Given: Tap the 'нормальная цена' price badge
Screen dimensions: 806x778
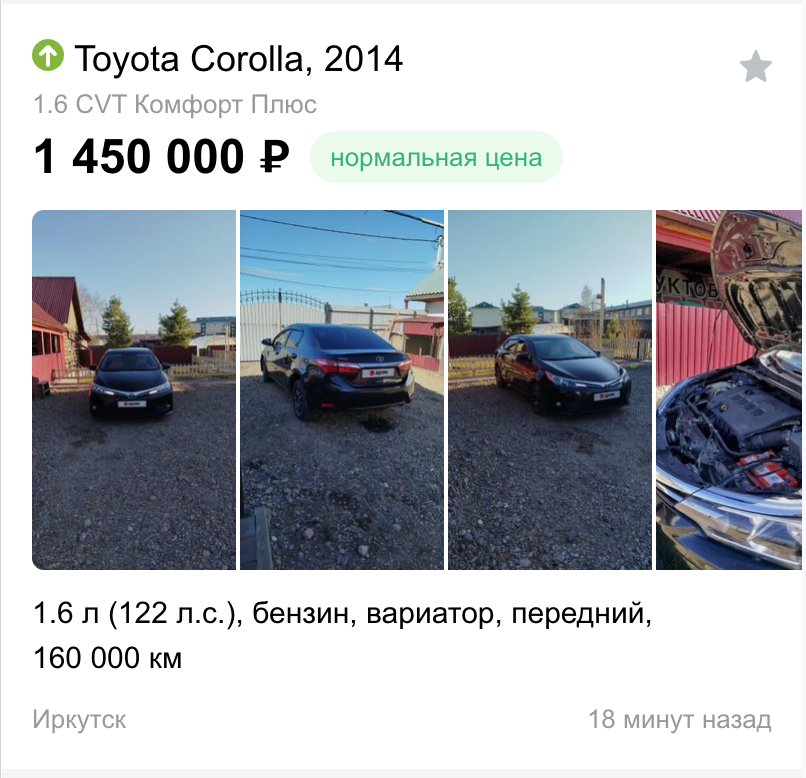Looking at the screenshot, I should [436, 157].
